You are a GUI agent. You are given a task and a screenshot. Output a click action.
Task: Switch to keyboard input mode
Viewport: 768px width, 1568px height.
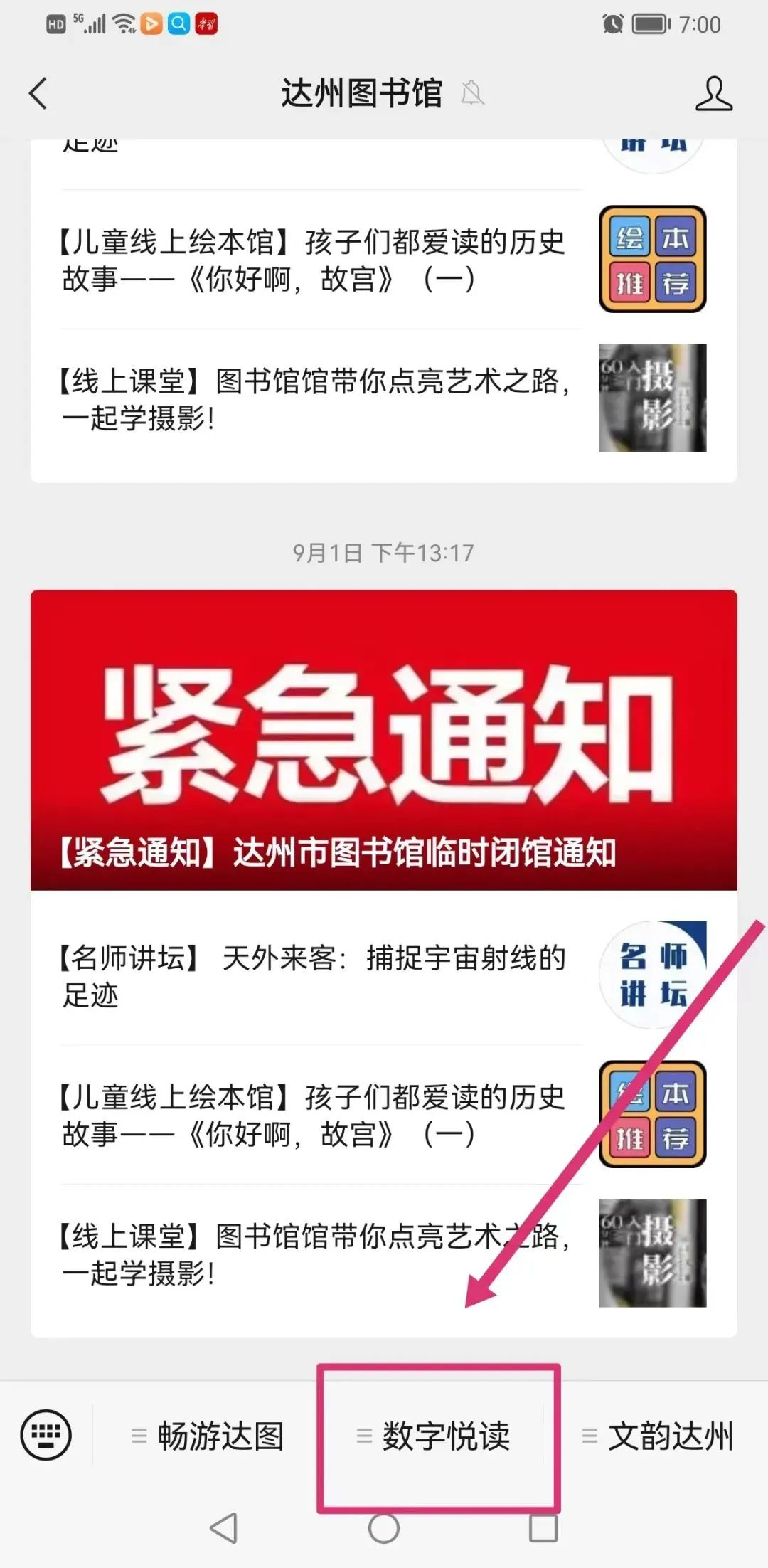tap(46, 1435)
